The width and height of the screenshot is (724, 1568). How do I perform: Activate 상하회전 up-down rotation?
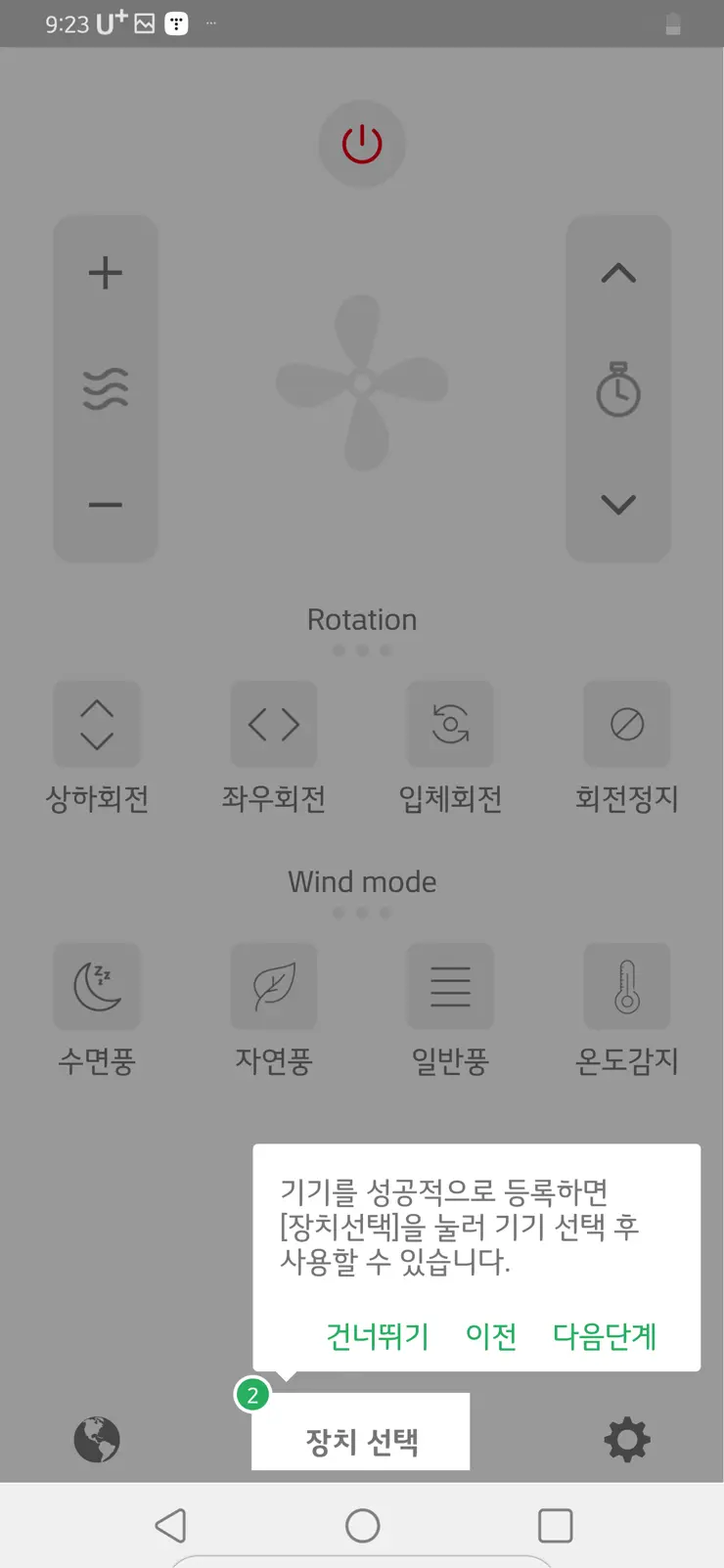point(97,724)
